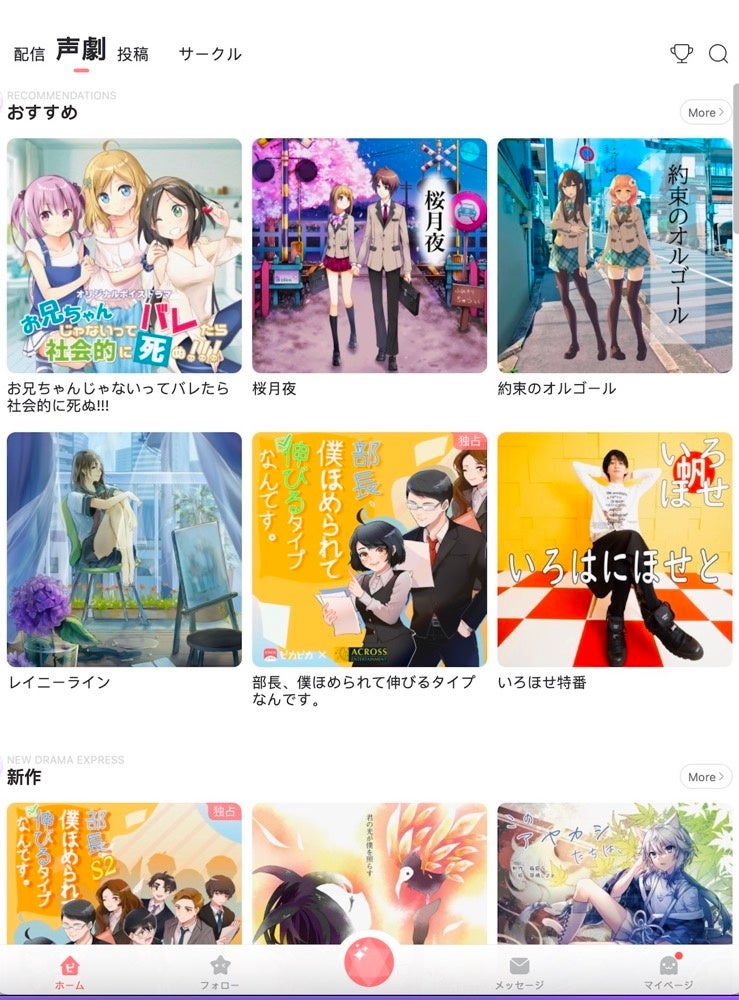The height and width of the screenshot is (1000, 739).
Task: Go to the メッセージ tab
Action: pos(519,971)
